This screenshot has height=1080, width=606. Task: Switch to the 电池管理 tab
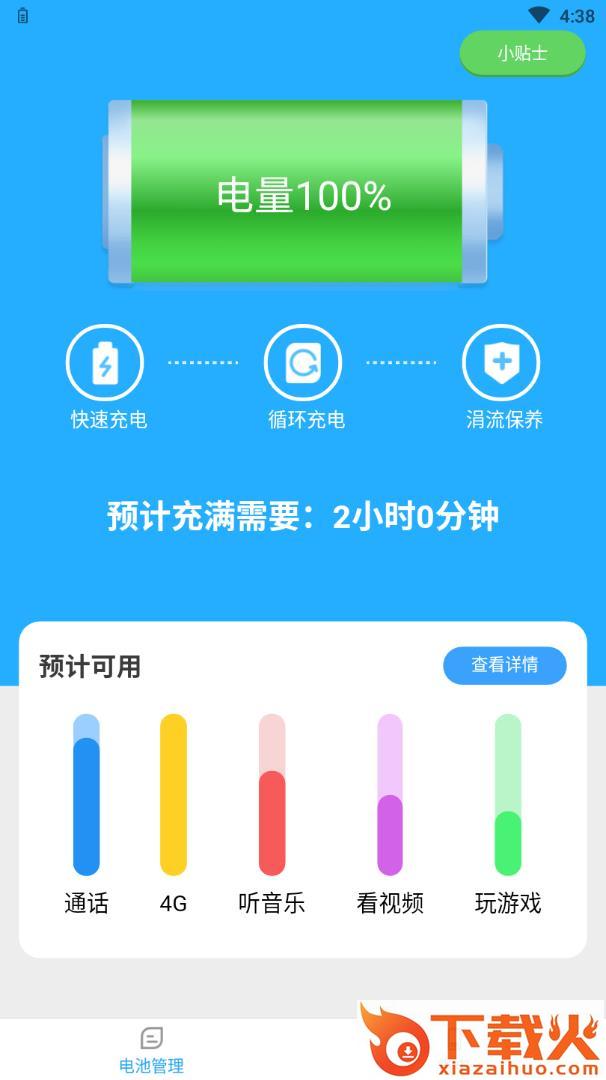(x=151, y=1049)
